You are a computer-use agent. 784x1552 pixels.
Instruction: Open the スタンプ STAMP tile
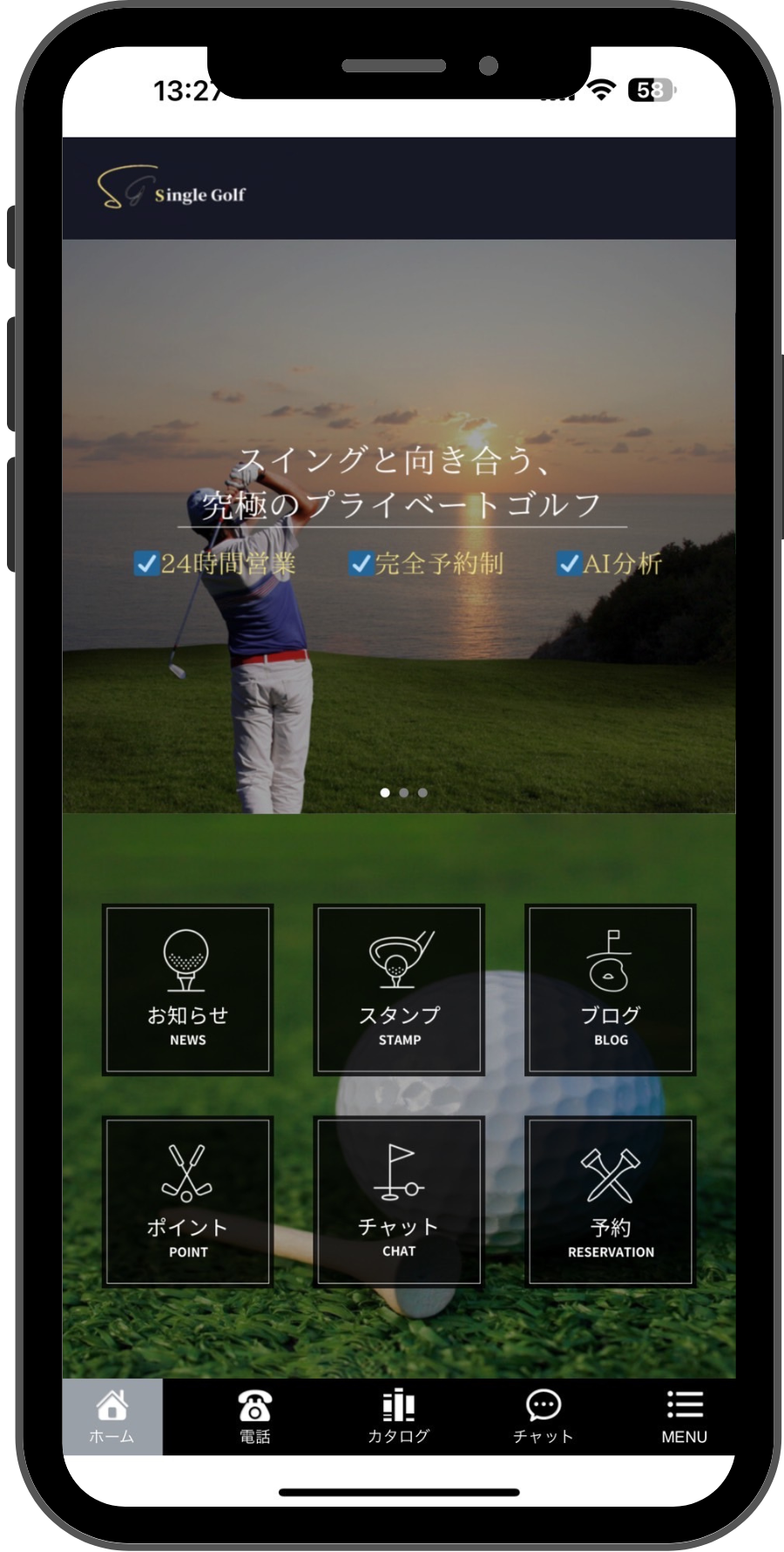point(399,989)
